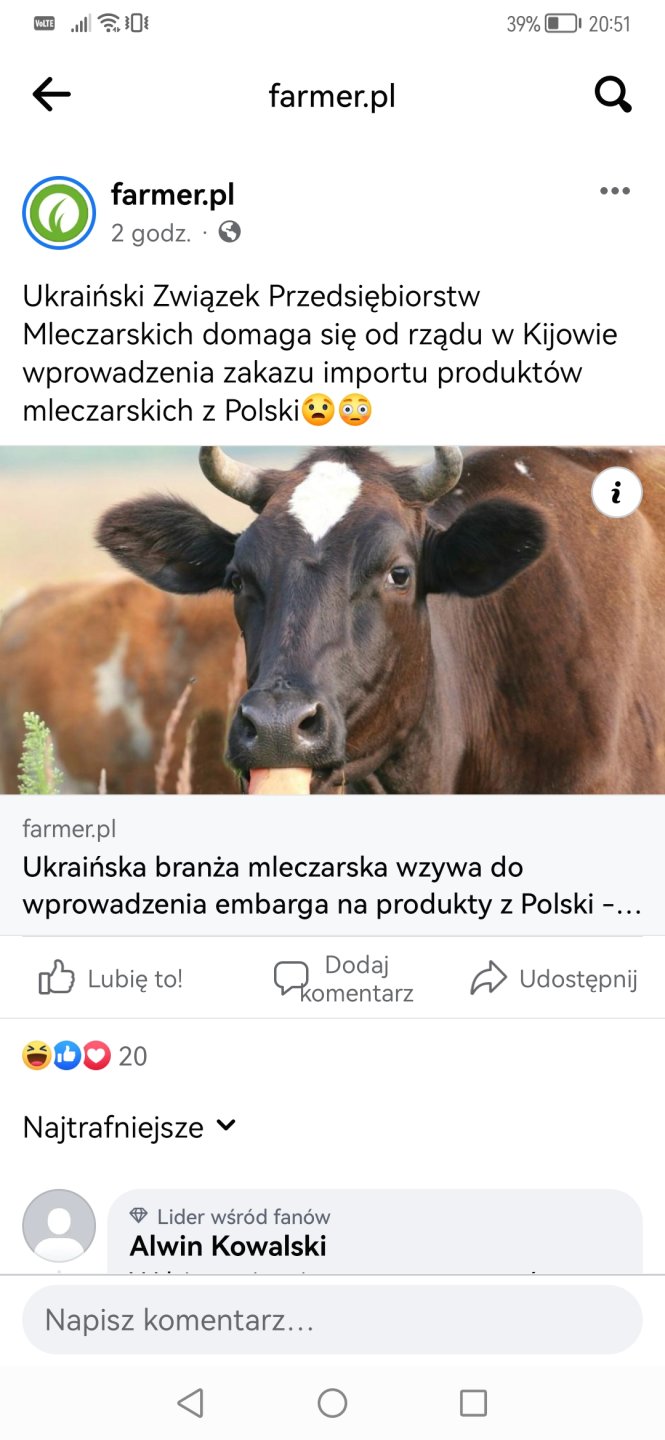
Task: Open farmer.pl profile from the post author name
Action: click(x=172, y=194)
